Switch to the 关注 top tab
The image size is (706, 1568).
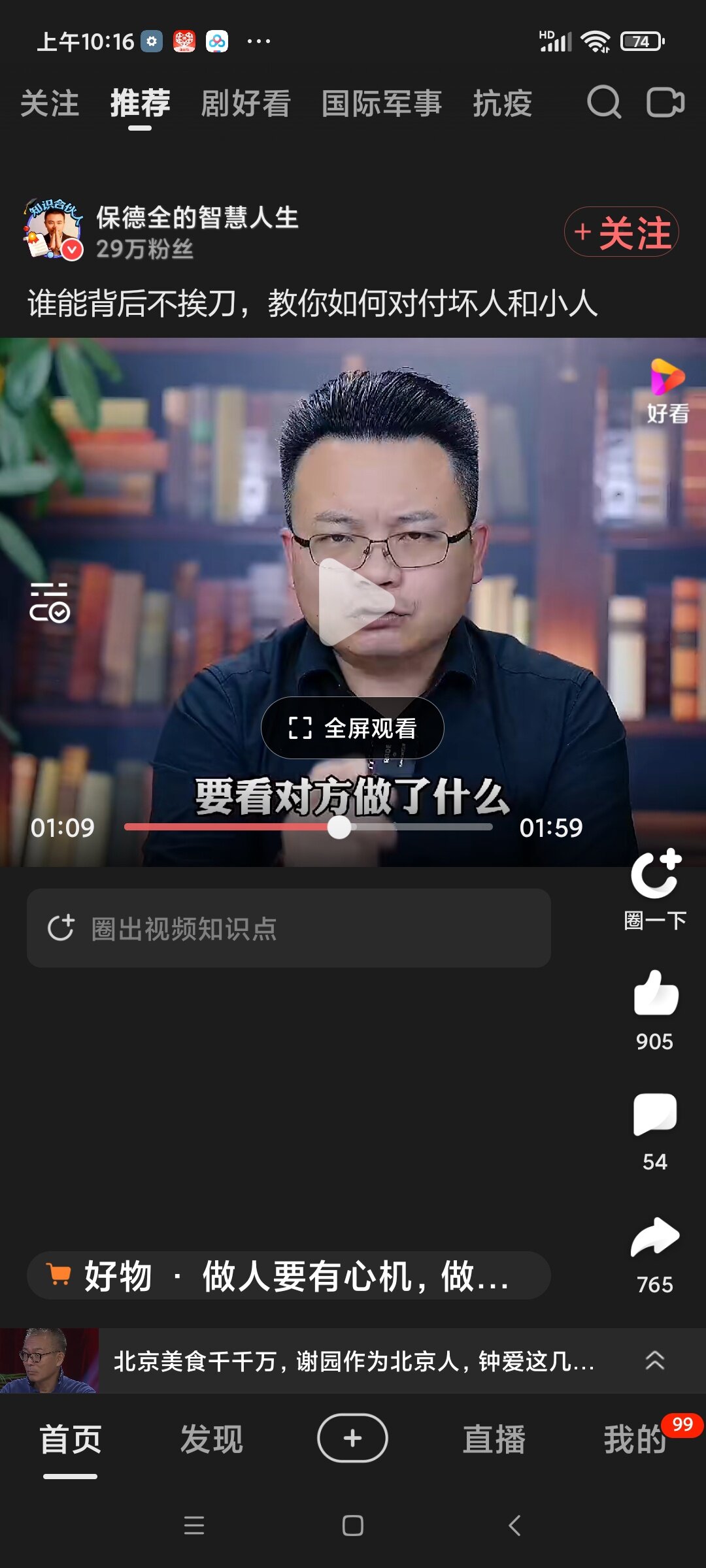click(50, 104)
